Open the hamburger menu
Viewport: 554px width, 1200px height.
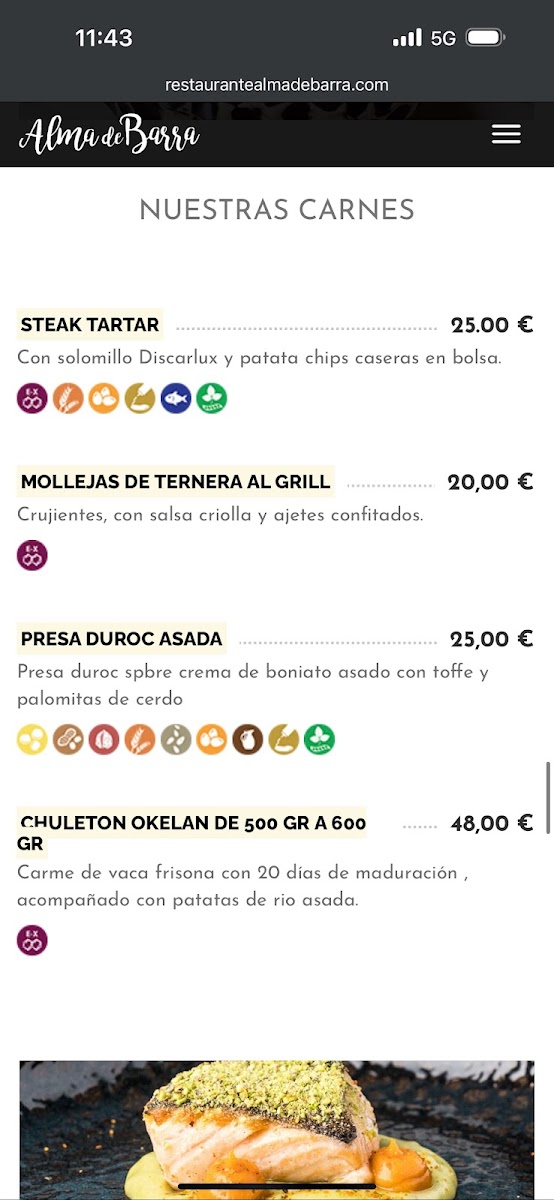[x=506, y=135]
